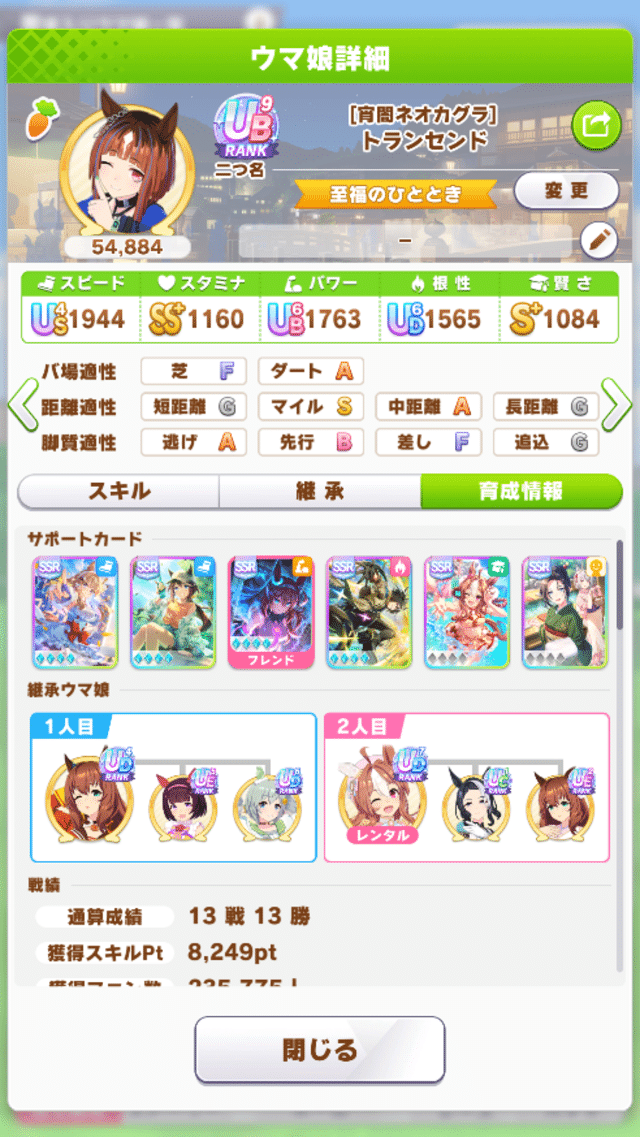Switch to the スキル tab
Screen dimensions: 640x1137
tap(119, 491)
